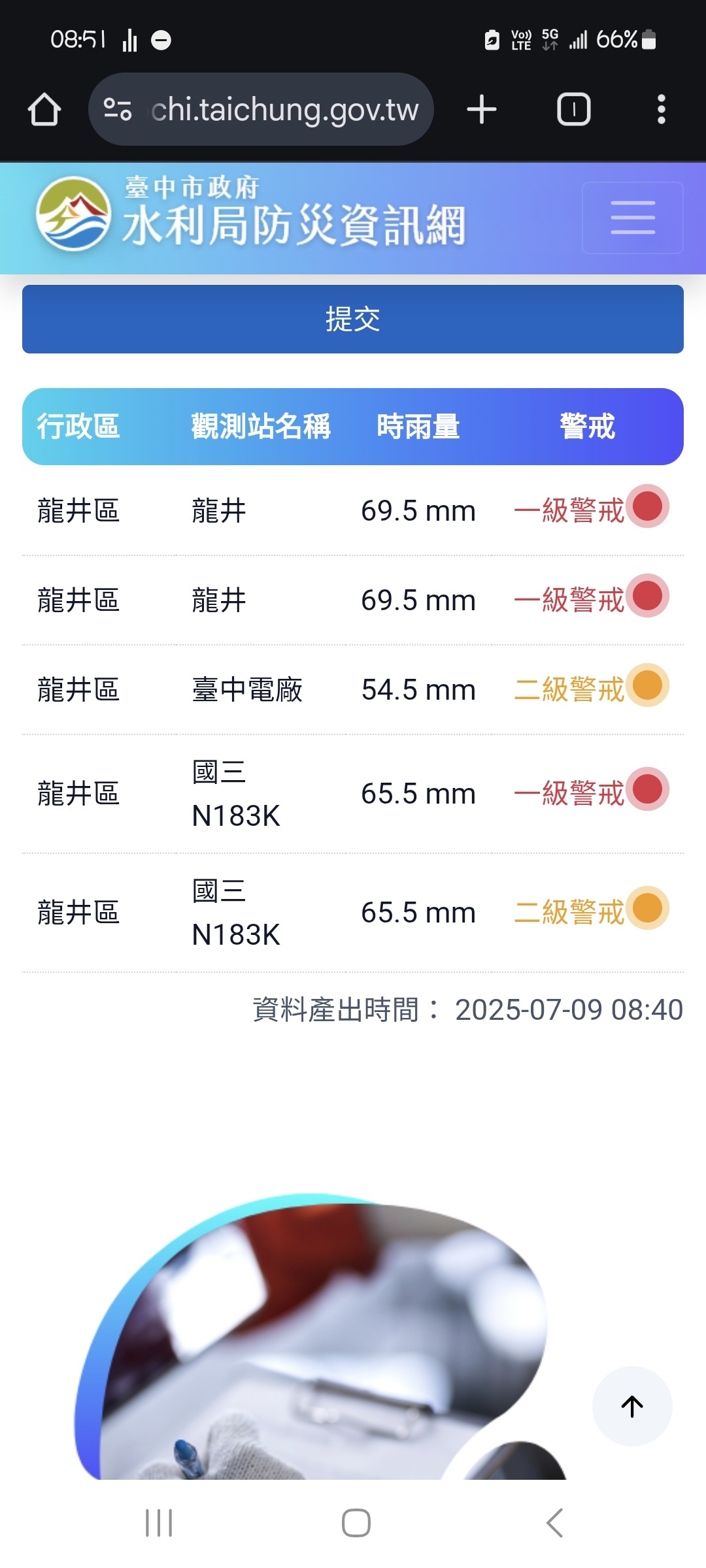Open recent apps from the navigation bar

[159, 1523]
